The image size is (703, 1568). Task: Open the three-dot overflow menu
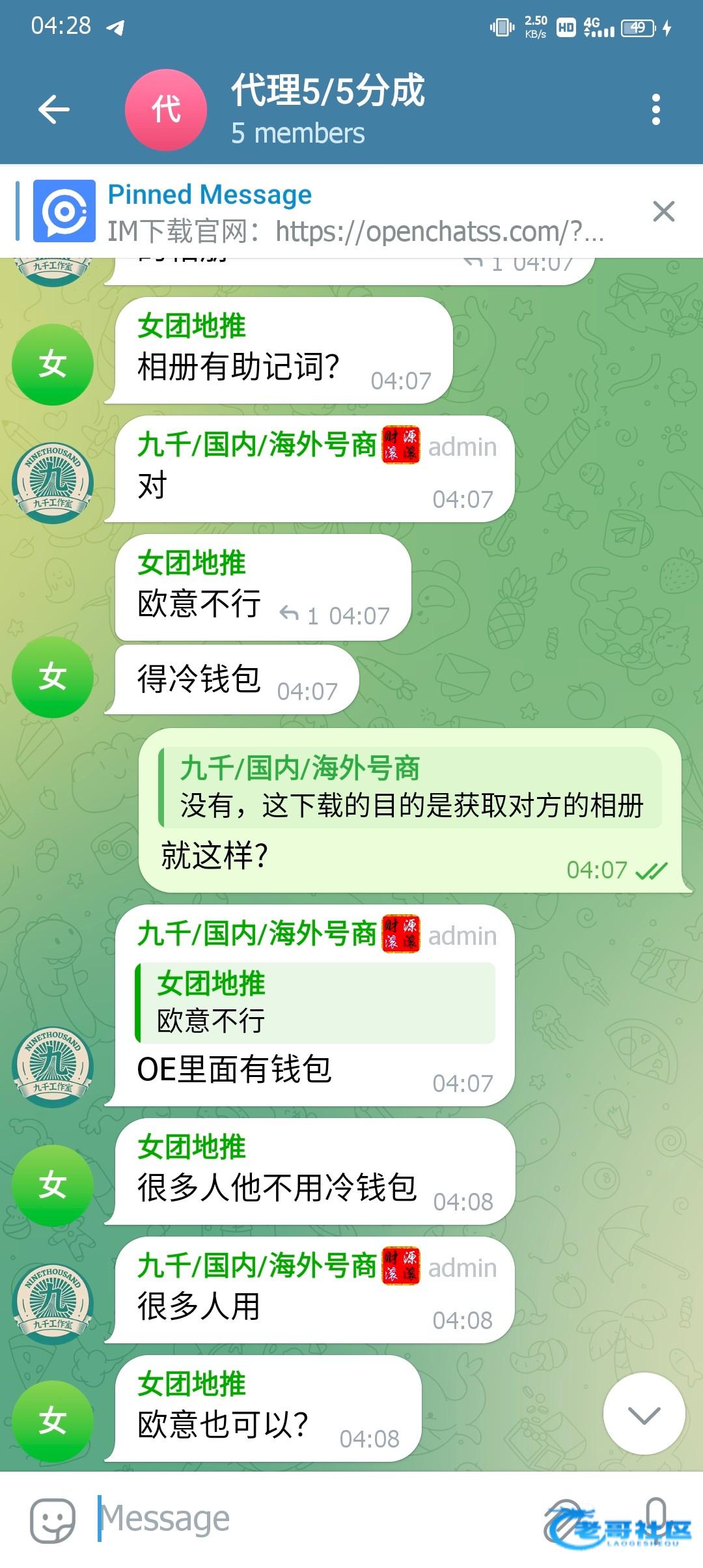click(x=655, y=109)
